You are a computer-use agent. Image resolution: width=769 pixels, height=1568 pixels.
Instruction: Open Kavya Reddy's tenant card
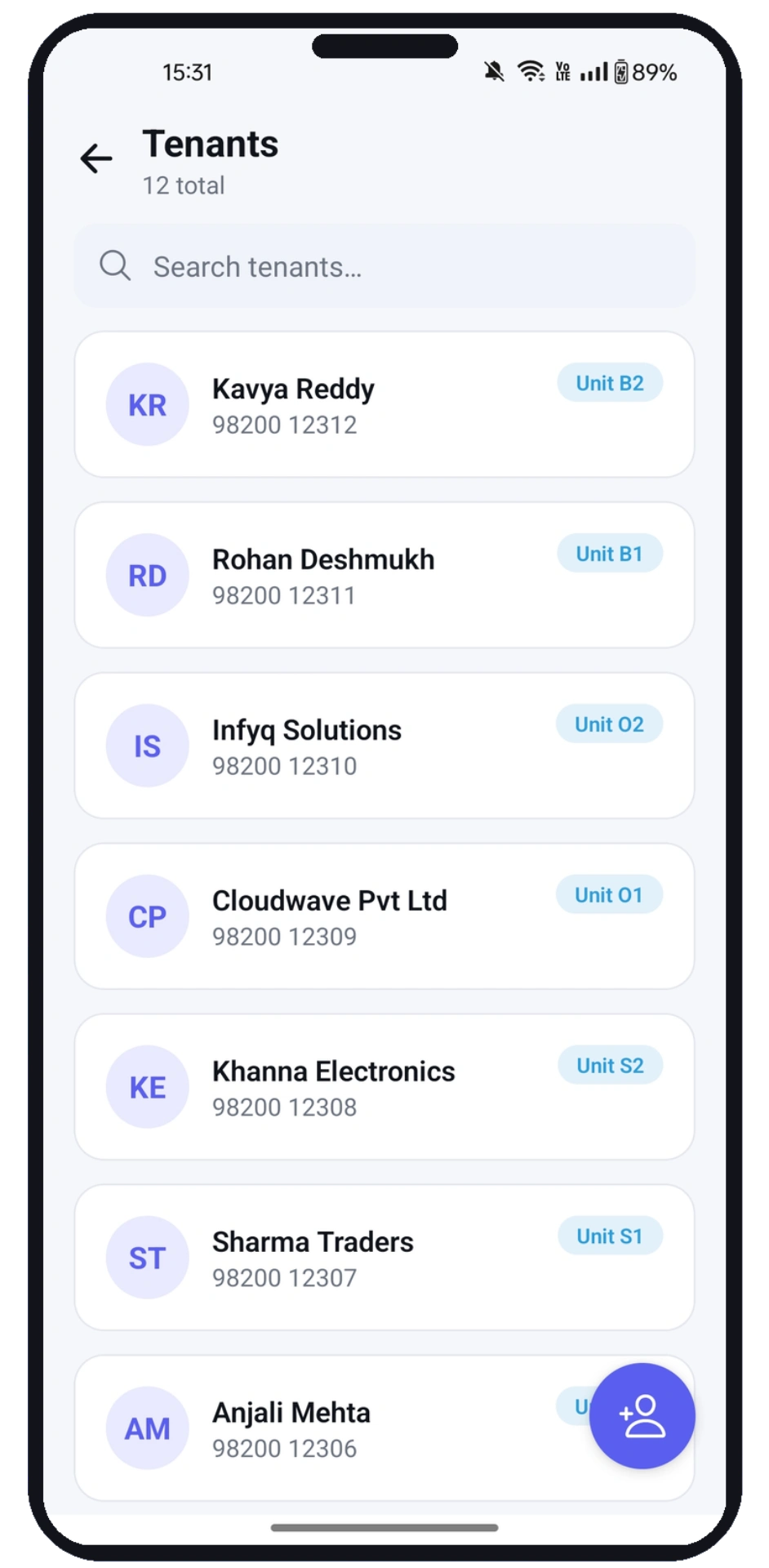pos(384,404)
